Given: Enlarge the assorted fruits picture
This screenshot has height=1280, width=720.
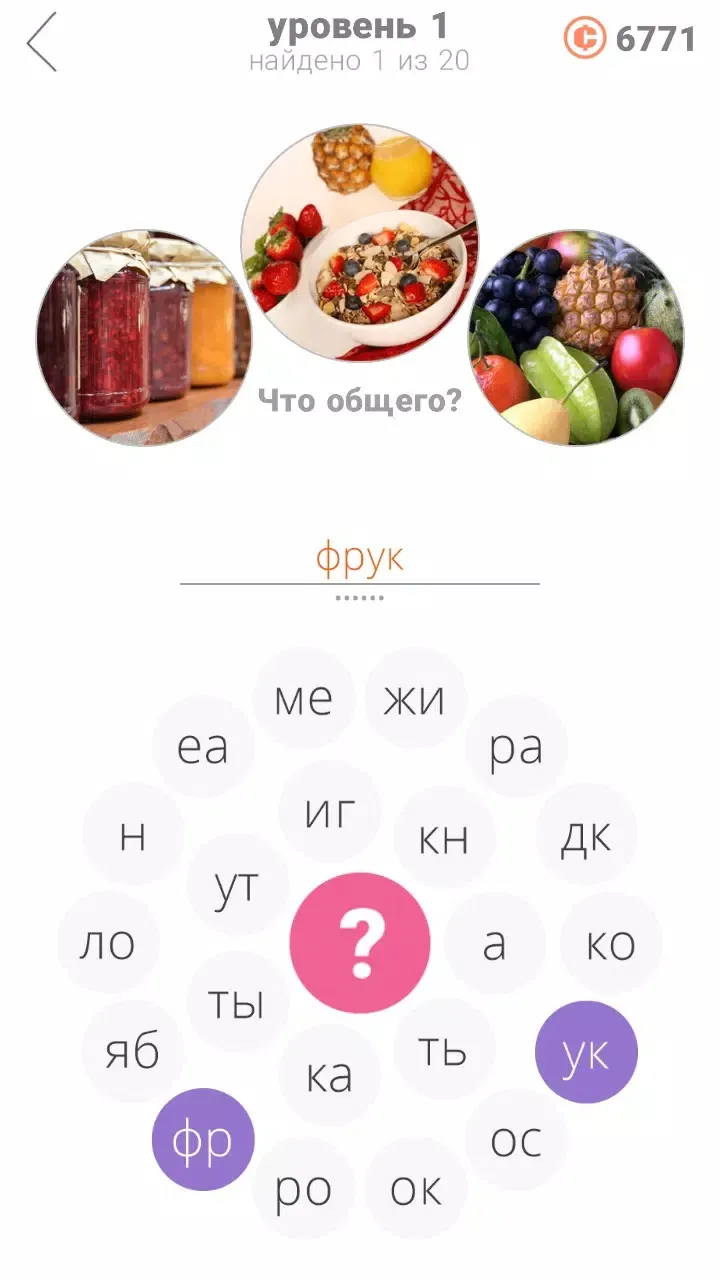Looking at the screenshot, I should click(x=576, y=337).
